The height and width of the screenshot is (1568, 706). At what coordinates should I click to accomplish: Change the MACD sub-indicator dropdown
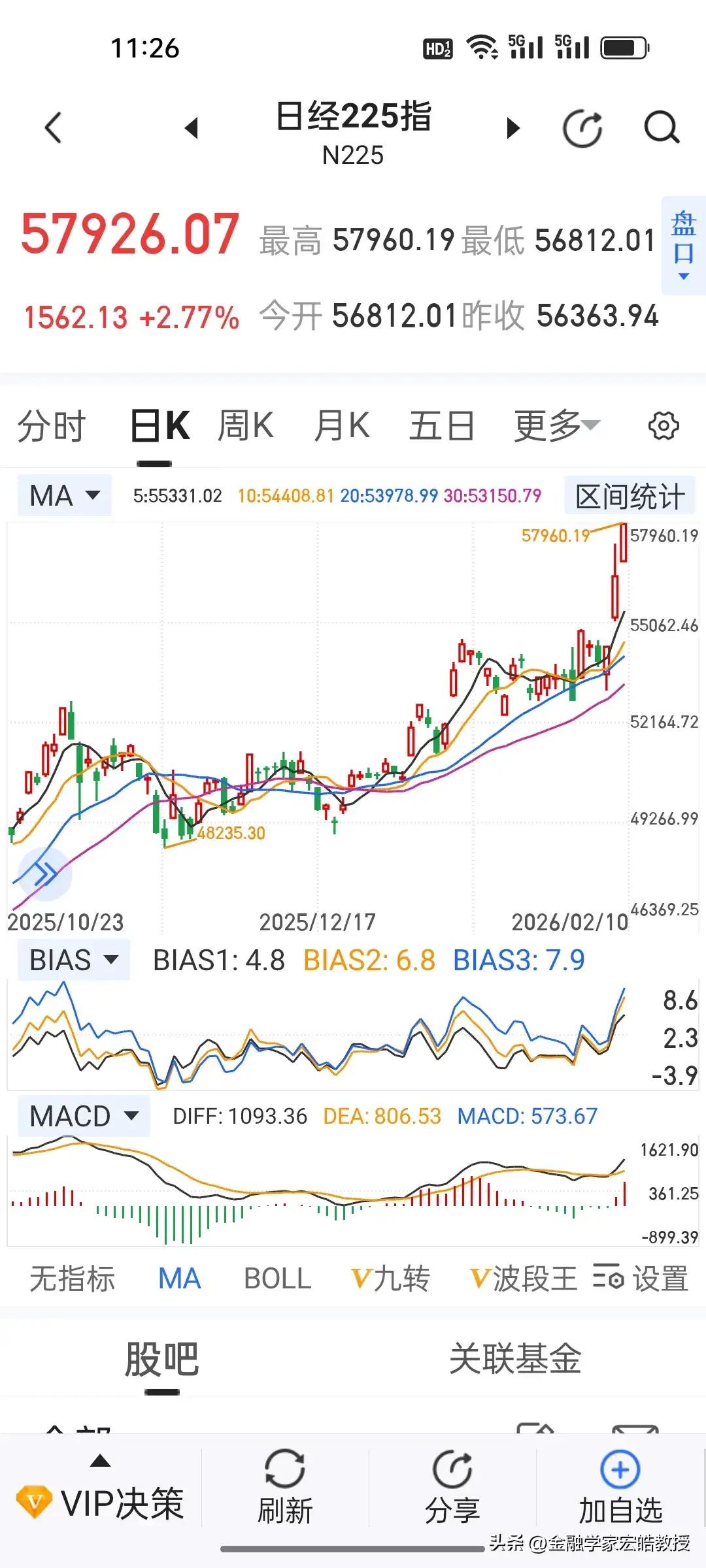pos(84,1116)
